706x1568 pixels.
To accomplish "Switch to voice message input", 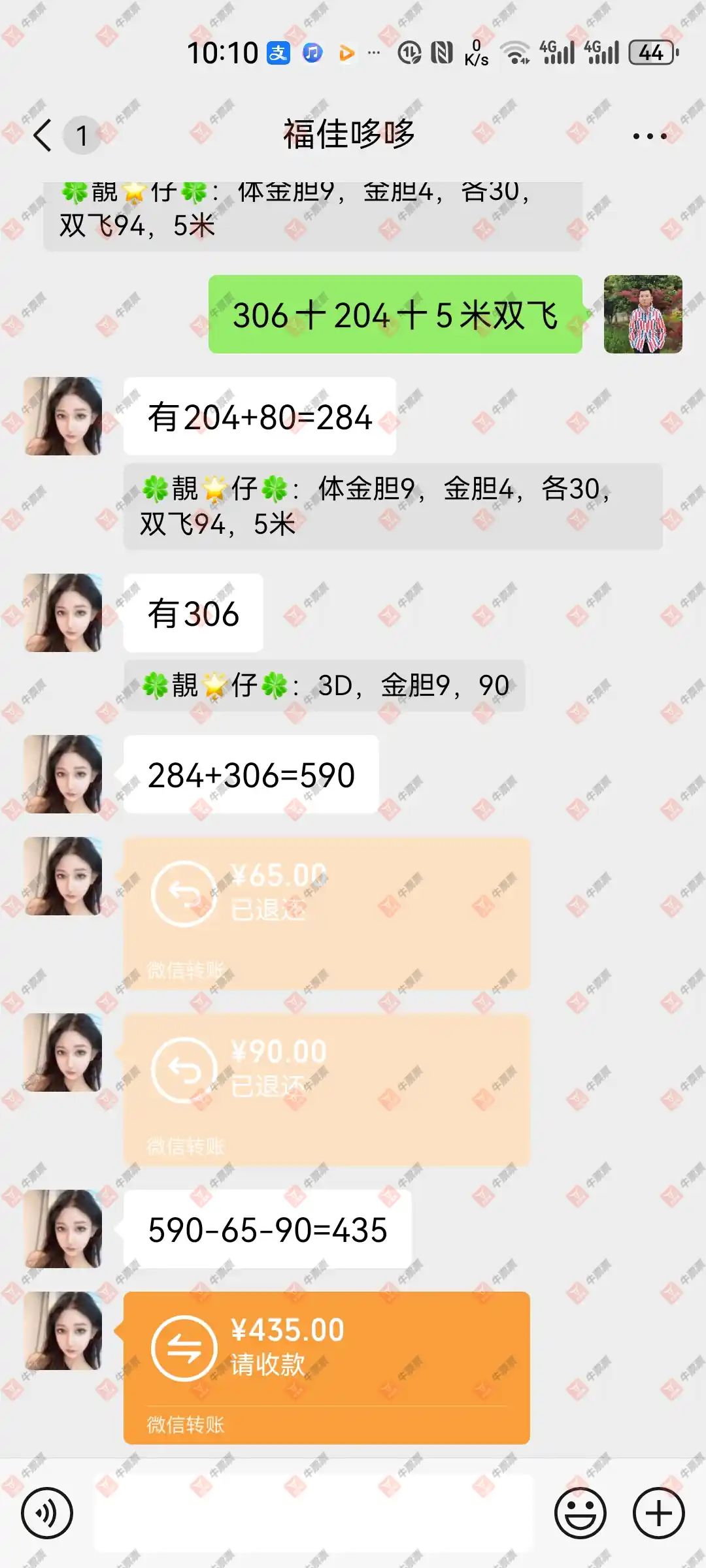I will point(47,1512).
